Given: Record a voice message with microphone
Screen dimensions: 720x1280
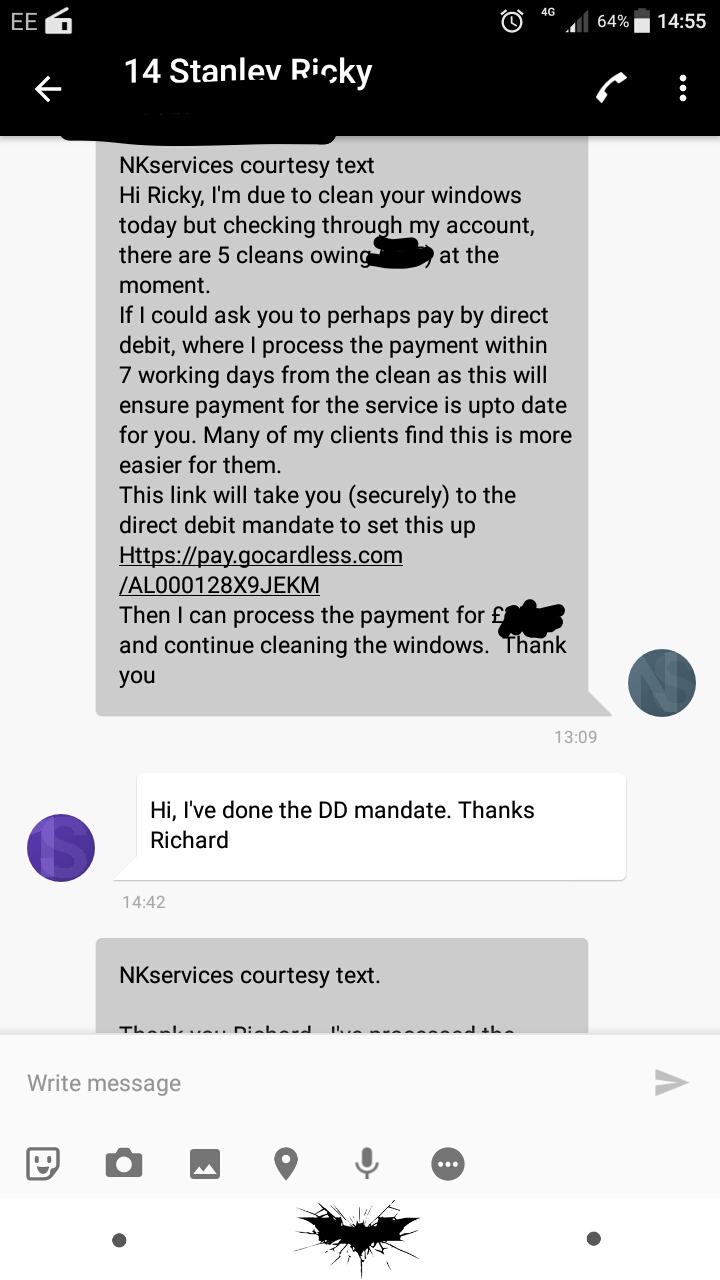Looking at the screenshot, I should (367, 1163).
